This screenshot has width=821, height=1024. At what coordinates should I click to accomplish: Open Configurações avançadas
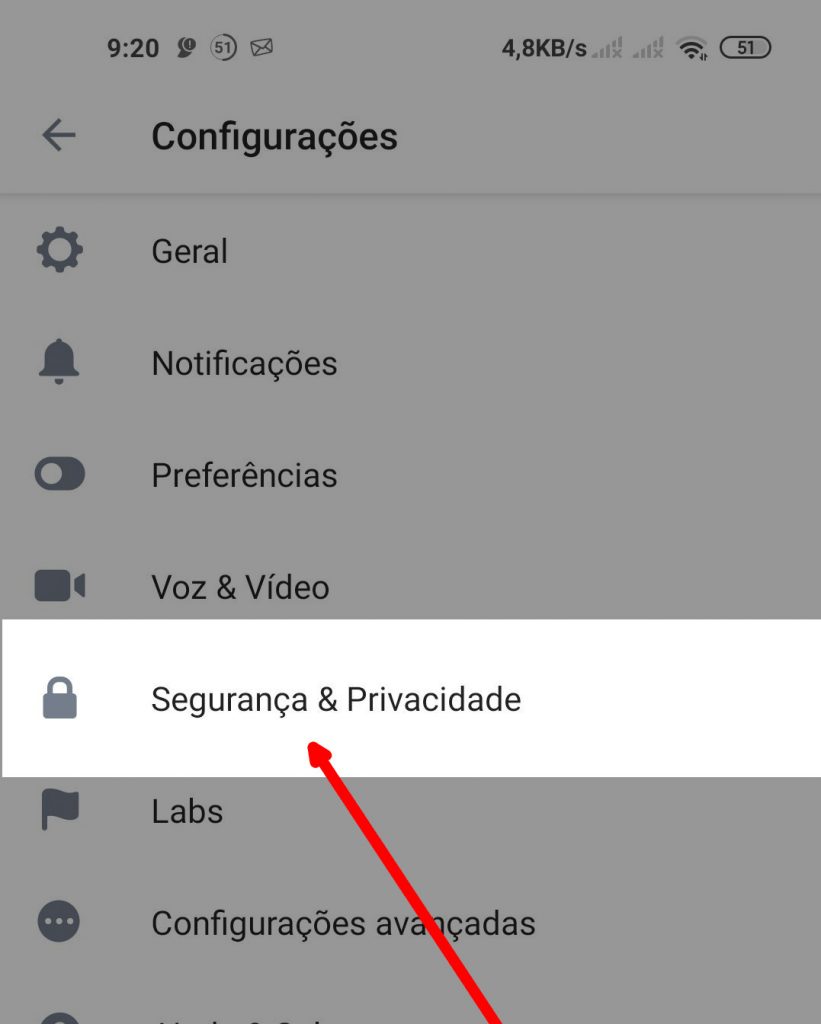point(343,923)
